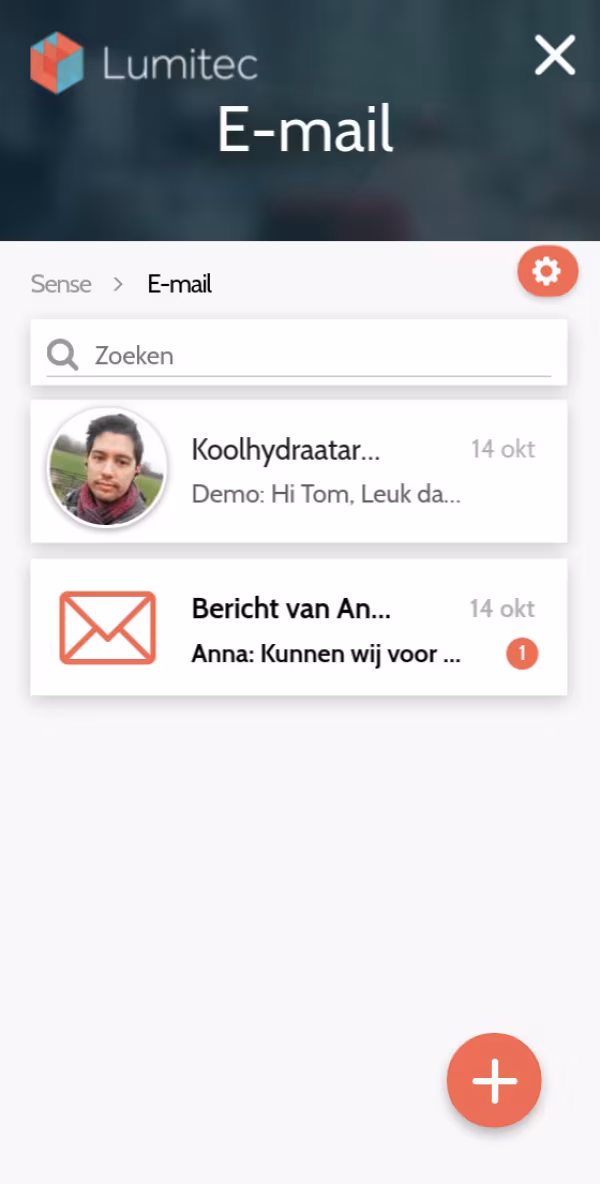The height and width of the screenshot is (1184, 600).
Task: Open the orange gear settings
Action: click(547, 271)
